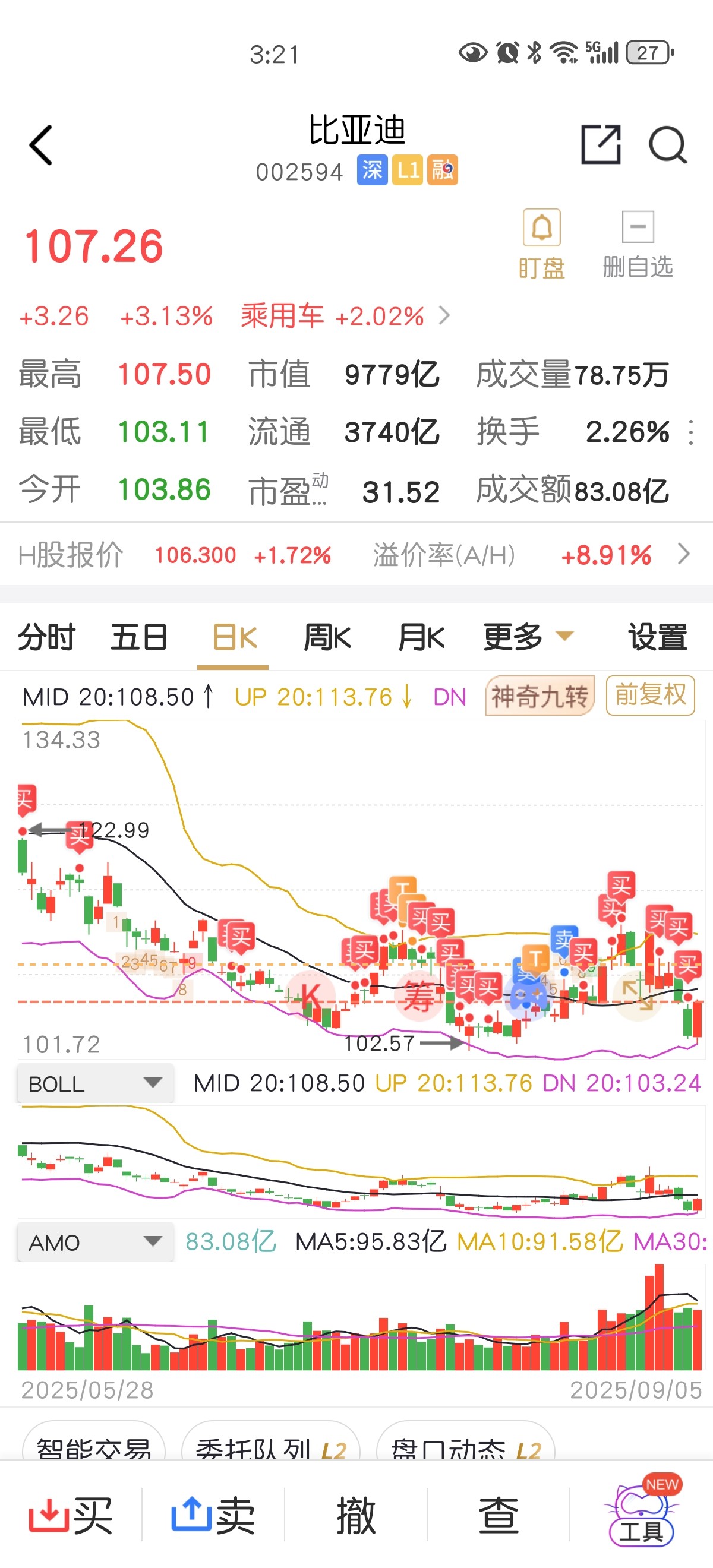This screenshot has height=1568, width=713.
Task: Select the 周K chart tab
Action: click(327, 637)
